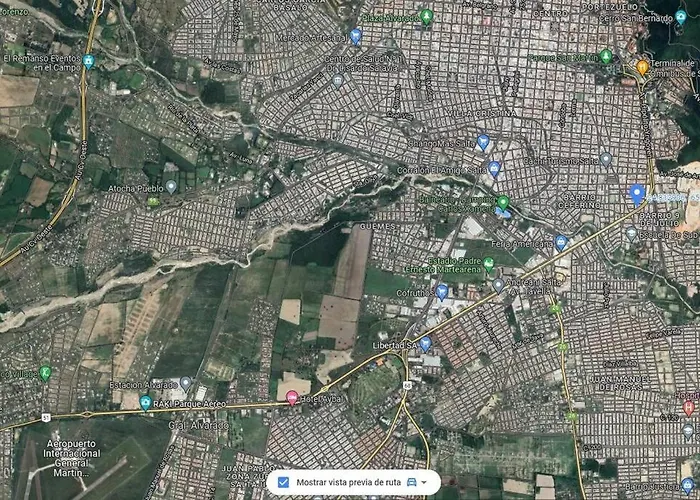Select the RAKI Parque Aéreo pin
The height and width of the screenshot is (500, 700).
[146, 403]
